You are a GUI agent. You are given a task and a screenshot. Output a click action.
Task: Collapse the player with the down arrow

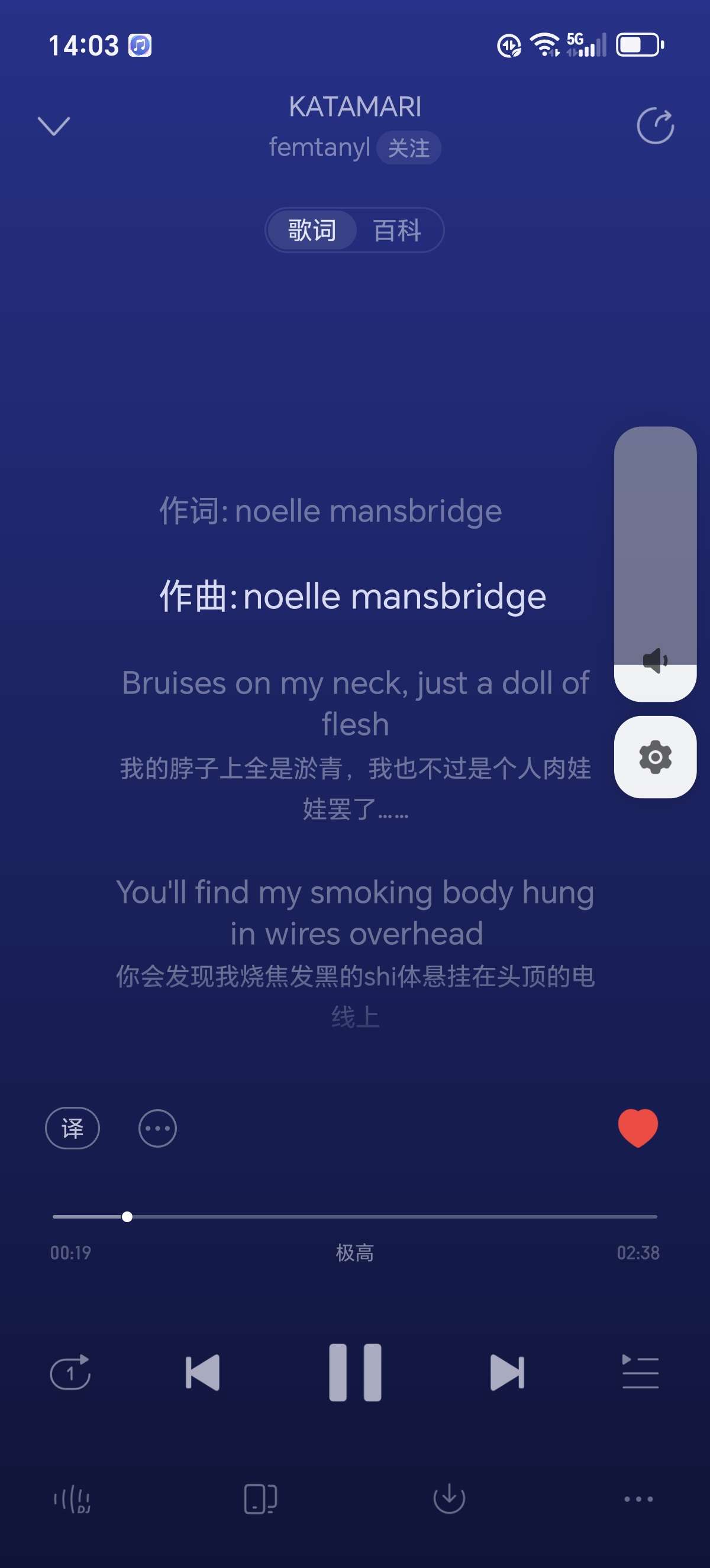[54, 126]
